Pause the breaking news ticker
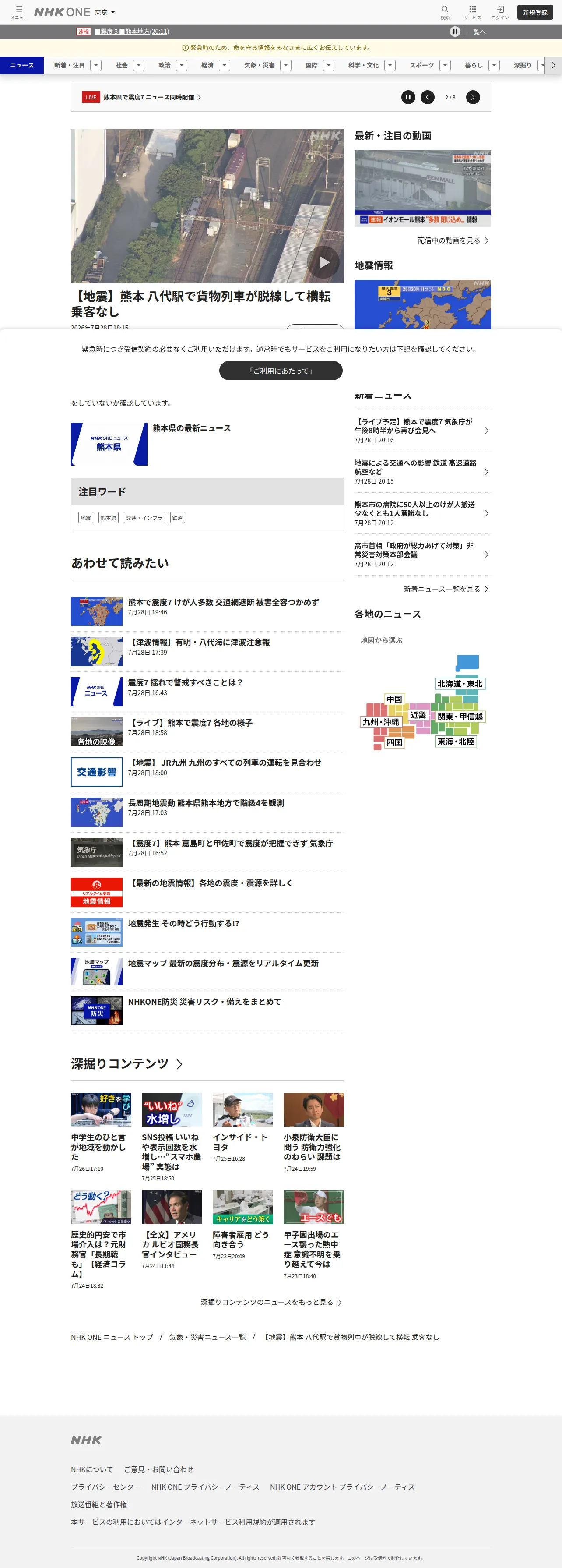This screenshot has height=1568, width=562. (455, 32)
